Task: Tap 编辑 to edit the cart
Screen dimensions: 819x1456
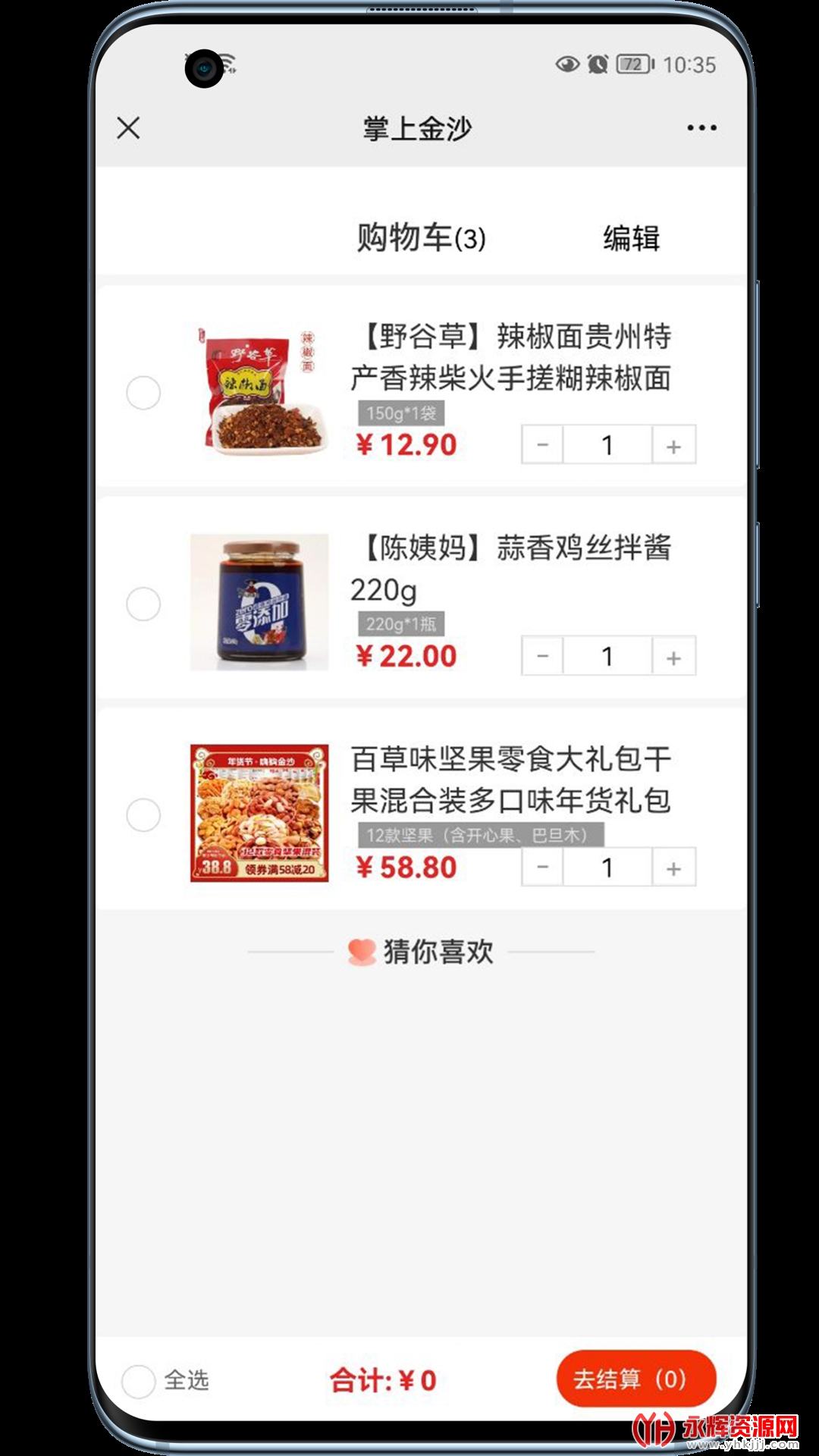Action: point(631,238)
